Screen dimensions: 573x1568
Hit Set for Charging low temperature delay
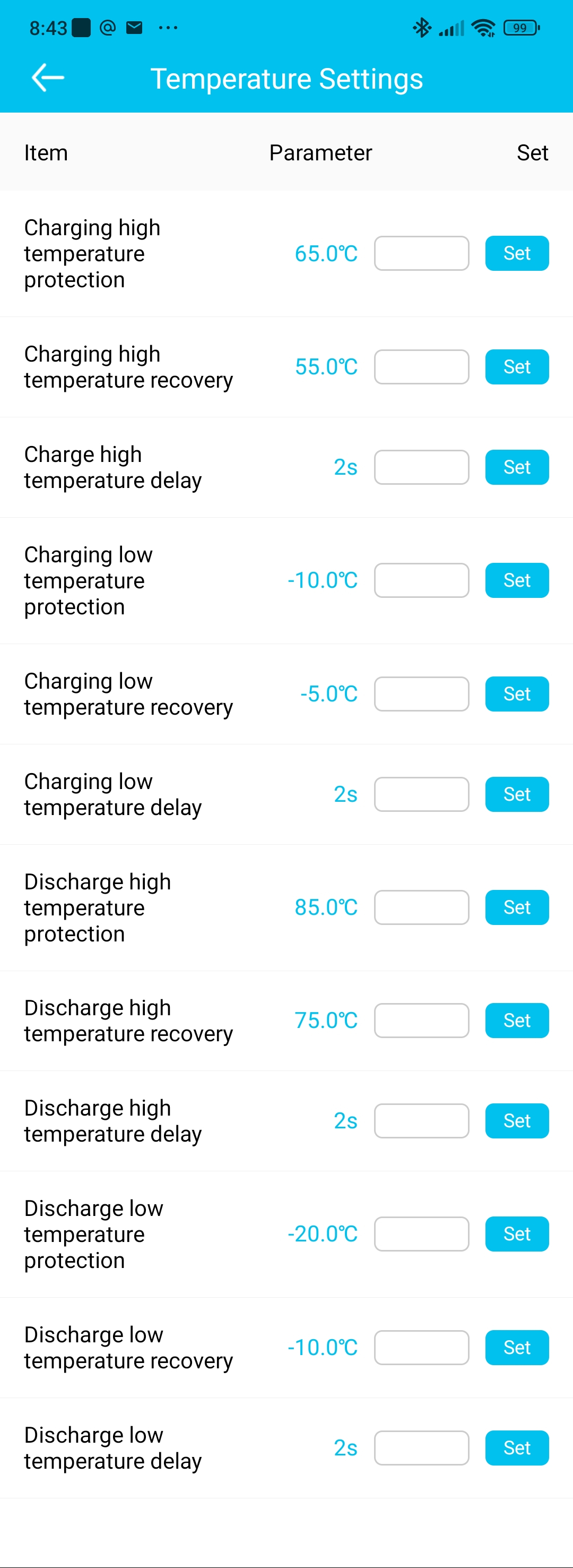pyautogui.click(x=516, y=794)
